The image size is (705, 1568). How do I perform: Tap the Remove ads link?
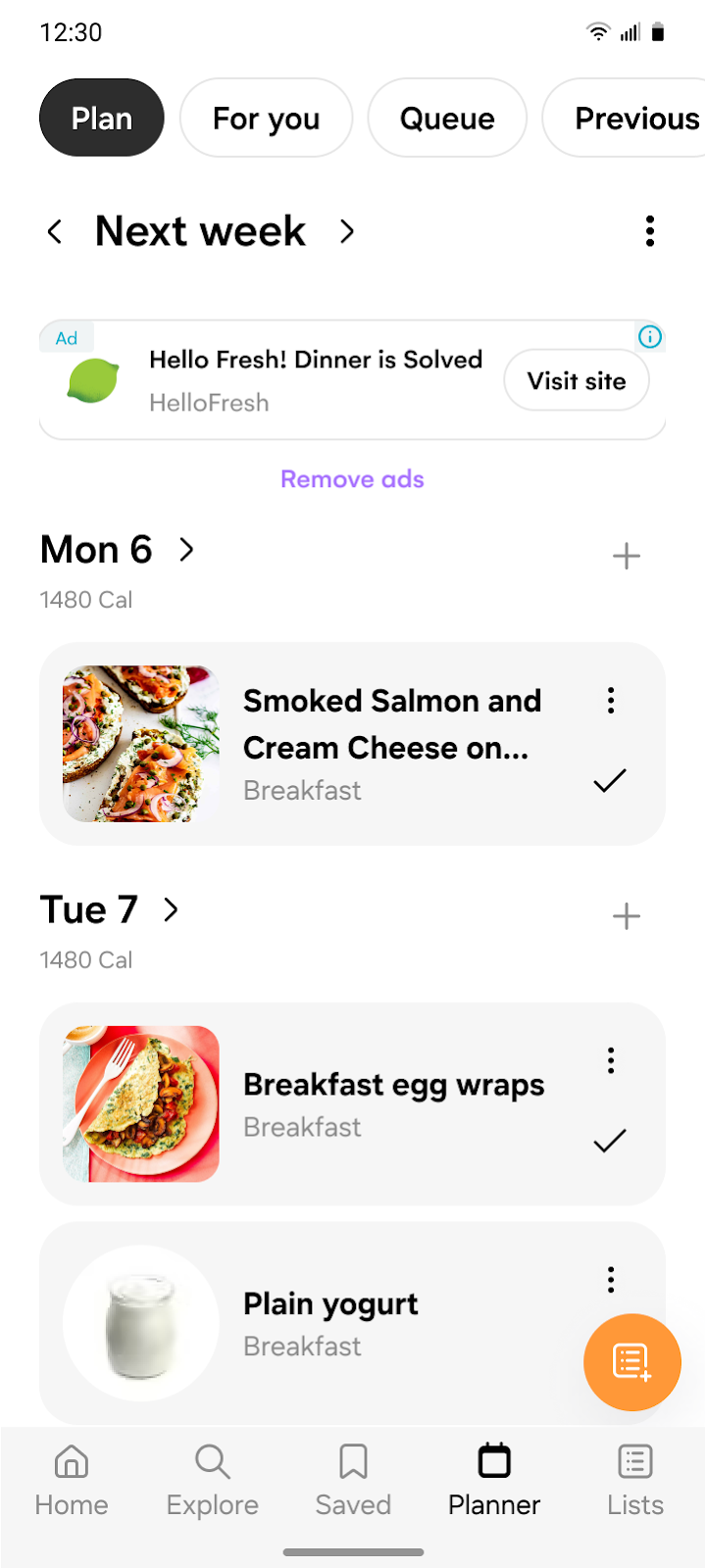(352, 479)
